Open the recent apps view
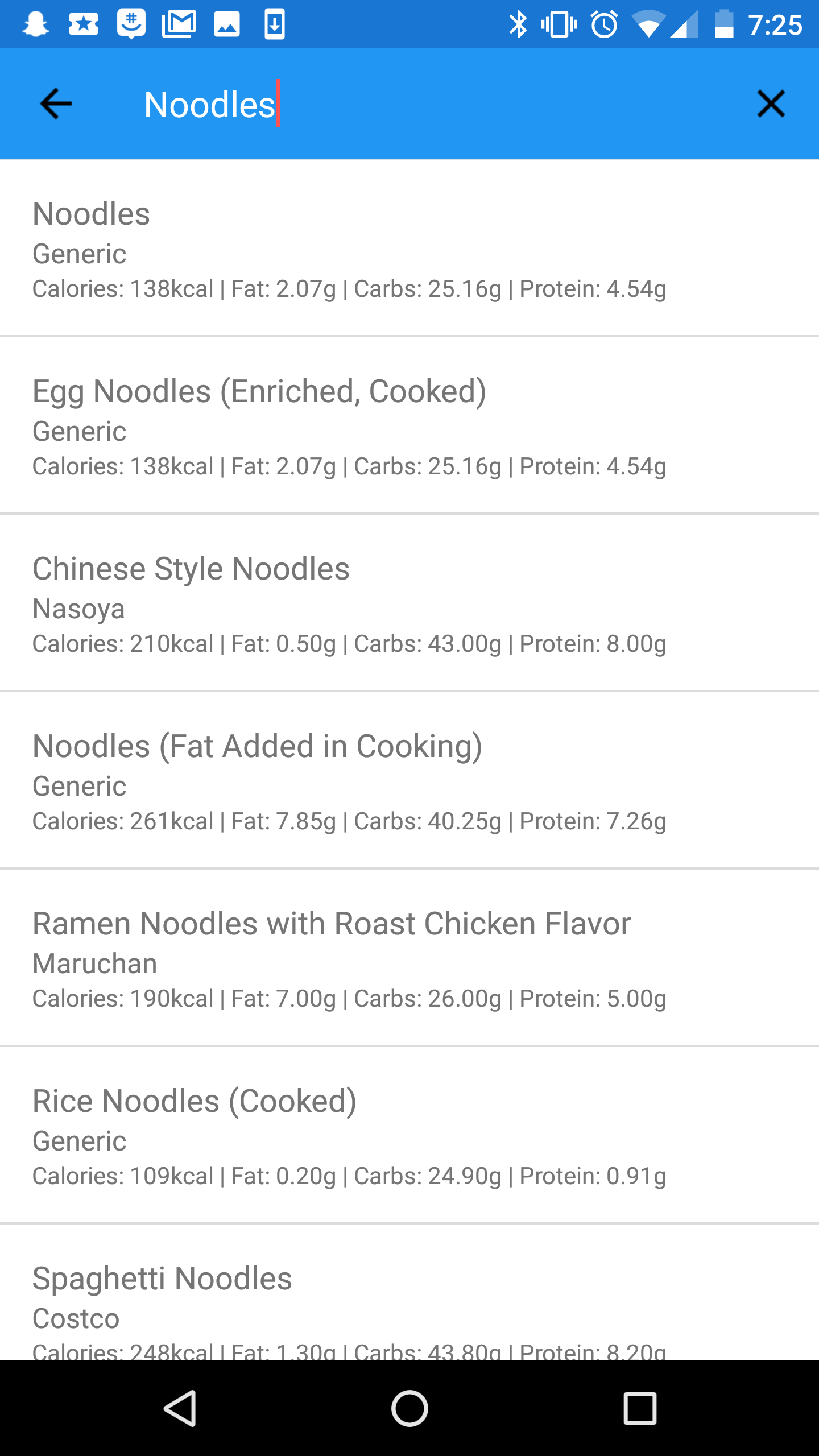This screenshot has height=1456, width=819. pos(640,1409)
